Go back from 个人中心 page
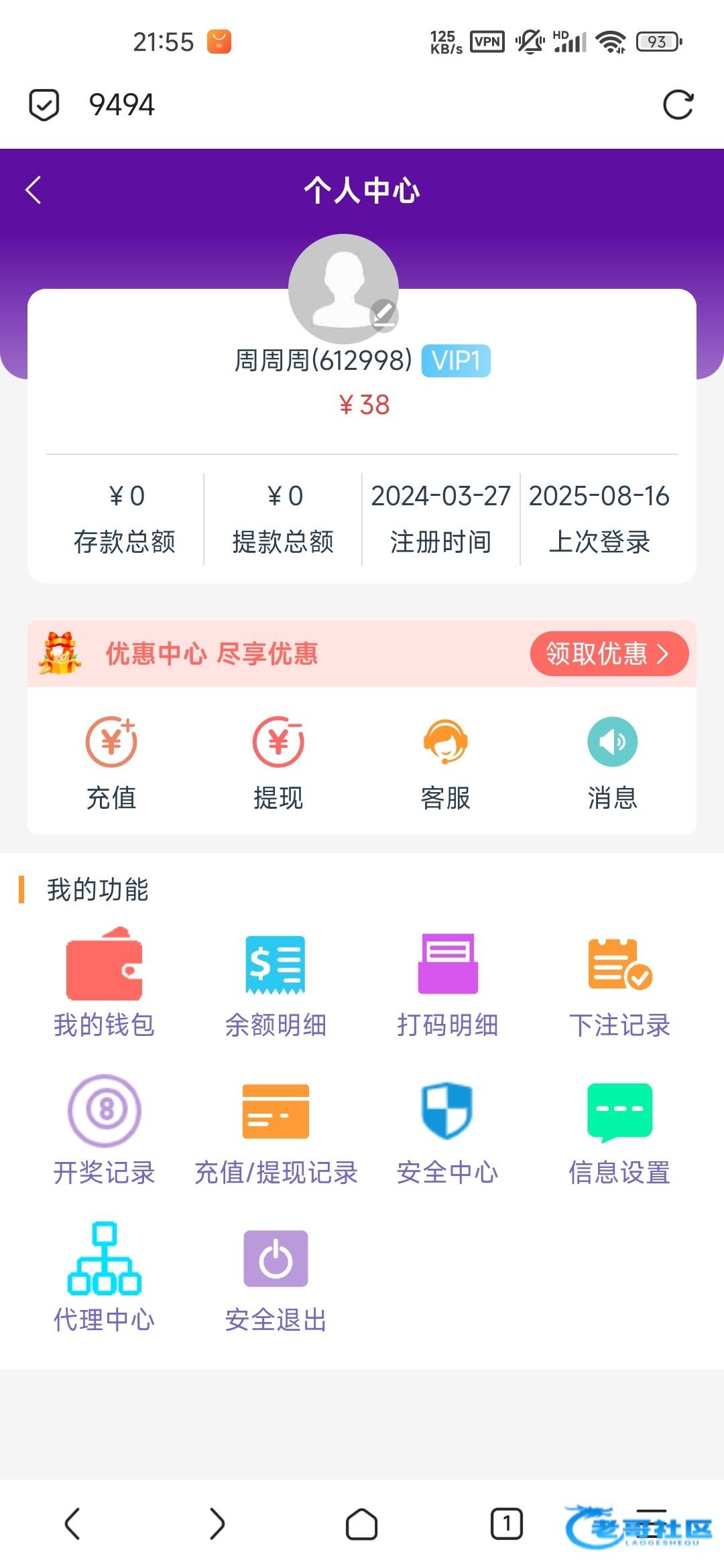The width and height of the screenshot is (724, 1568). coord(34,190)
